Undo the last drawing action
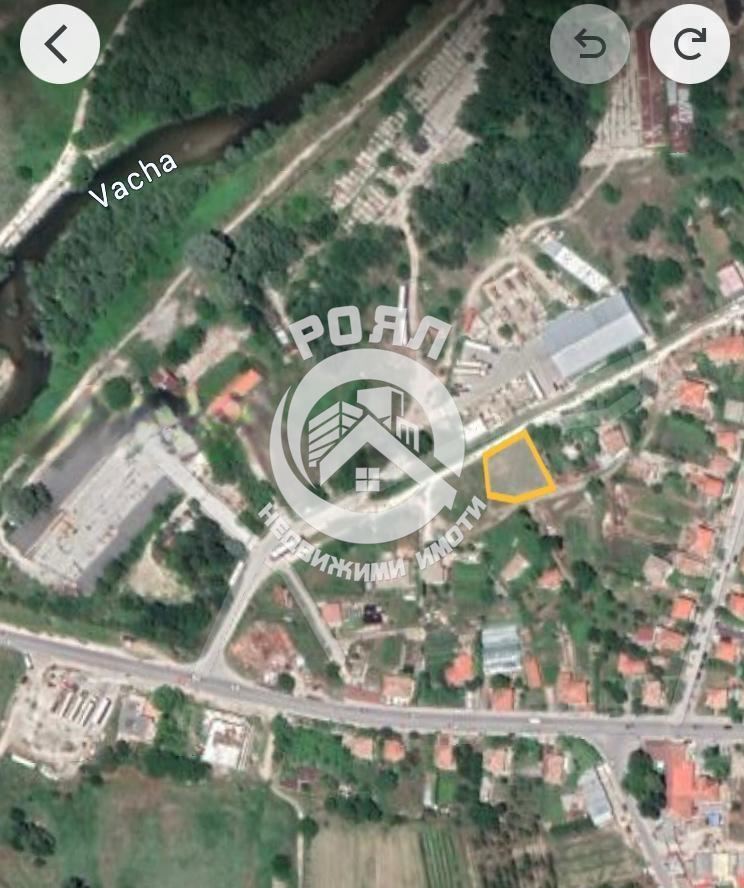The image size is (744, 888). (x=590, y=44)
